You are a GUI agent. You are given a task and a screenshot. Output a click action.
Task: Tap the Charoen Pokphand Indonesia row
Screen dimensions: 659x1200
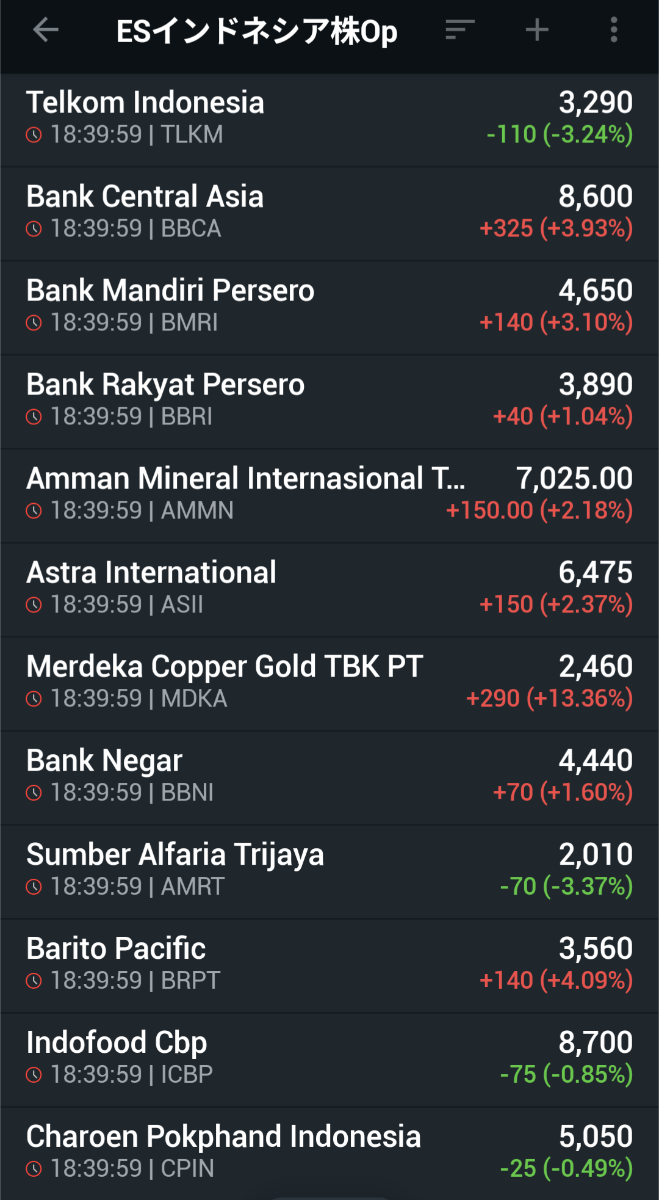click(x=329, y=1152)
